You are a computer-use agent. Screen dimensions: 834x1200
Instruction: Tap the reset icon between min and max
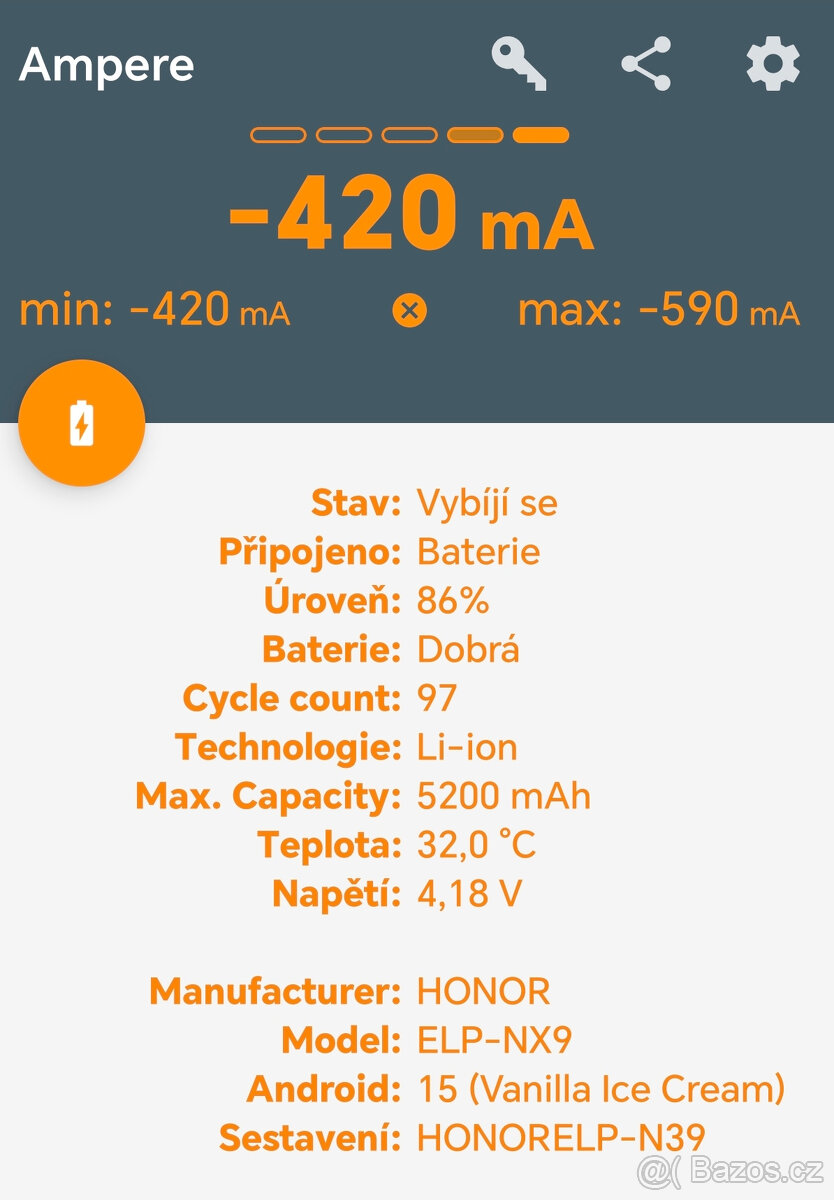[x=410, y=311]
